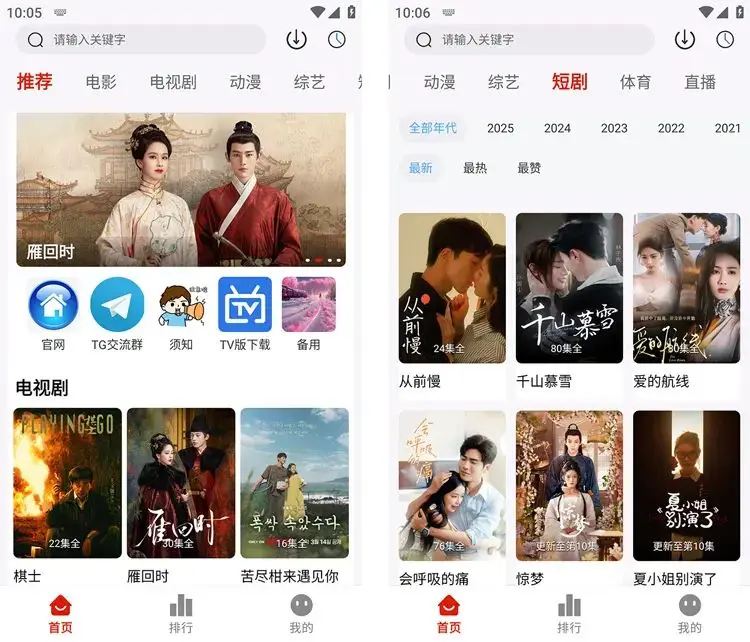Select the 电视剧 category tab
This screenshot has height=642, width=750.
(x=173, y=82)
